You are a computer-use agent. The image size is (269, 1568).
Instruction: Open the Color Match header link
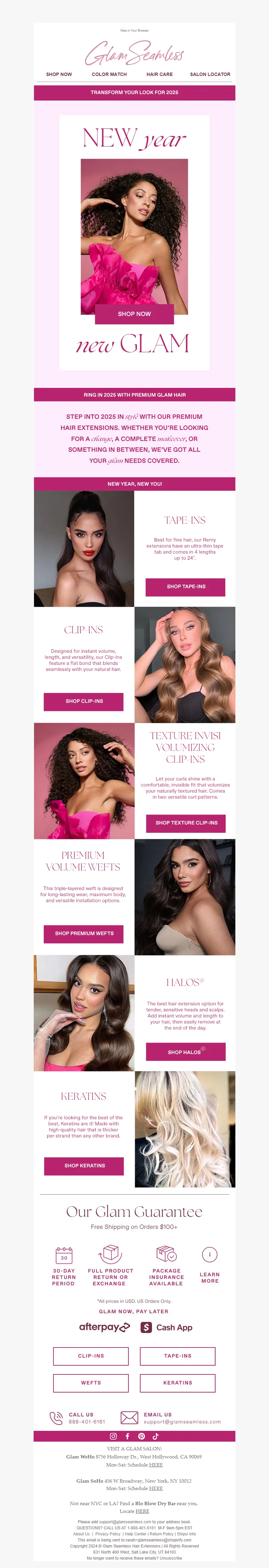109,74
